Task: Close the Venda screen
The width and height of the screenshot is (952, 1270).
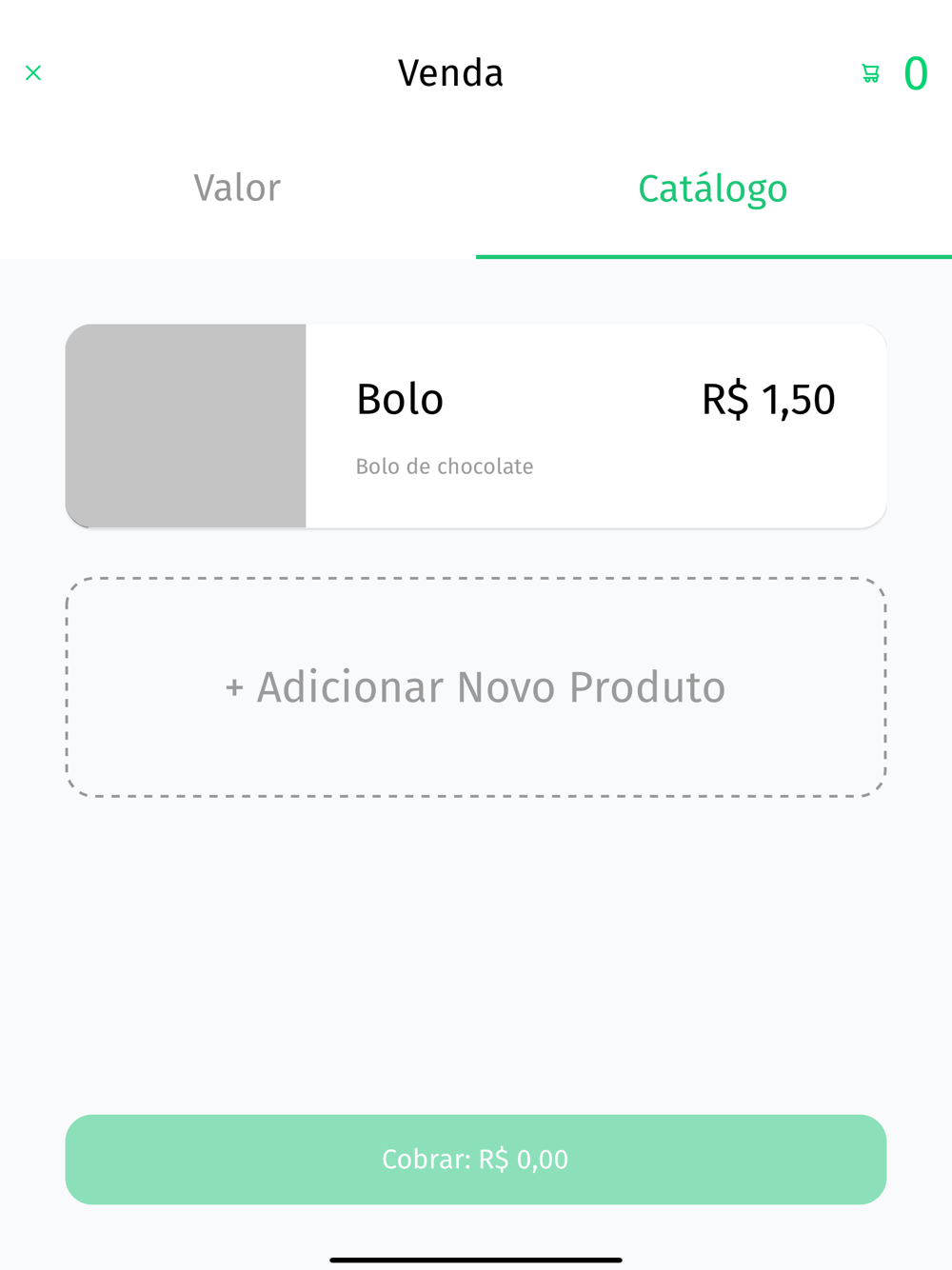Action: (x=33, y=73)
